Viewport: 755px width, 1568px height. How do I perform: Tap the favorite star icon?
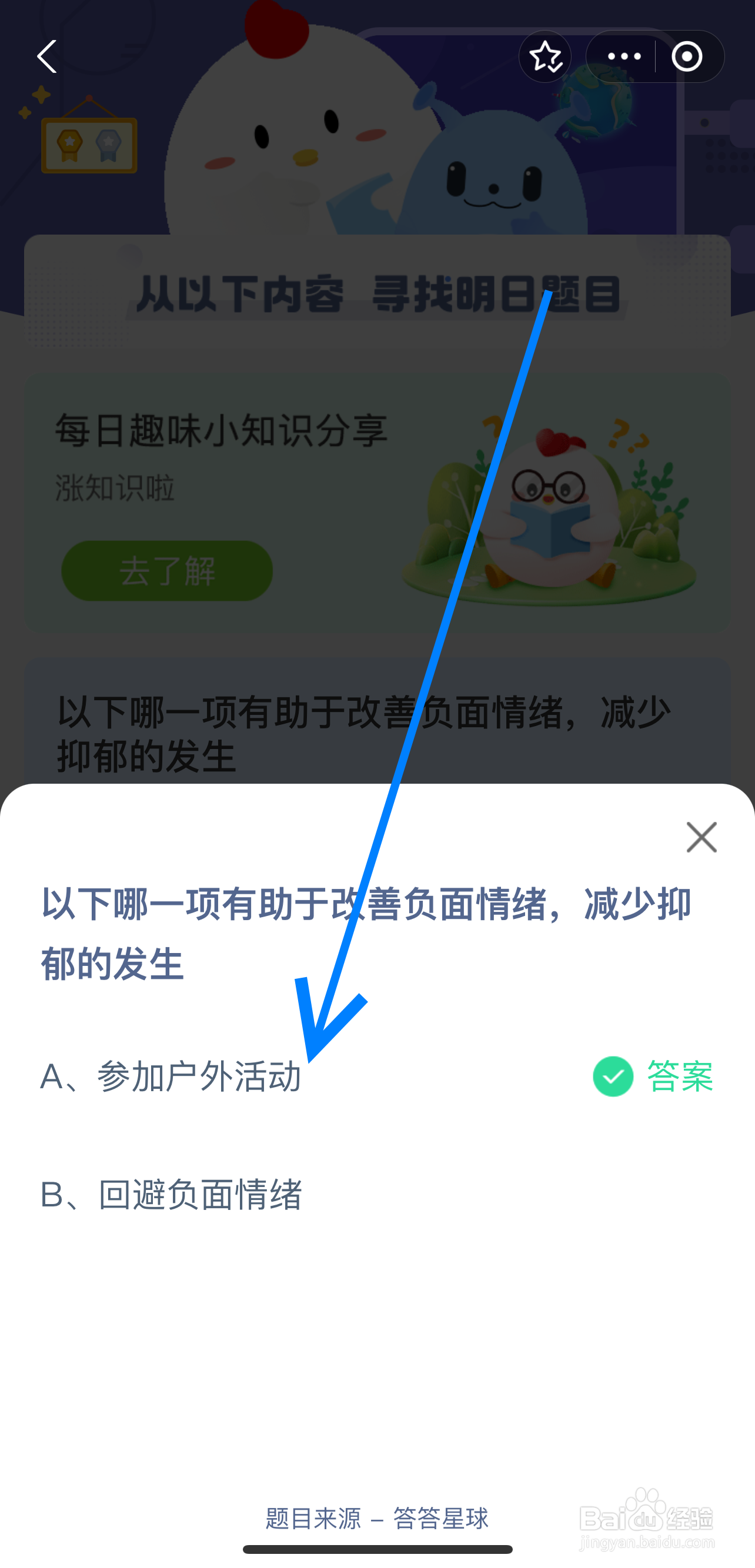tap(546, 56)
